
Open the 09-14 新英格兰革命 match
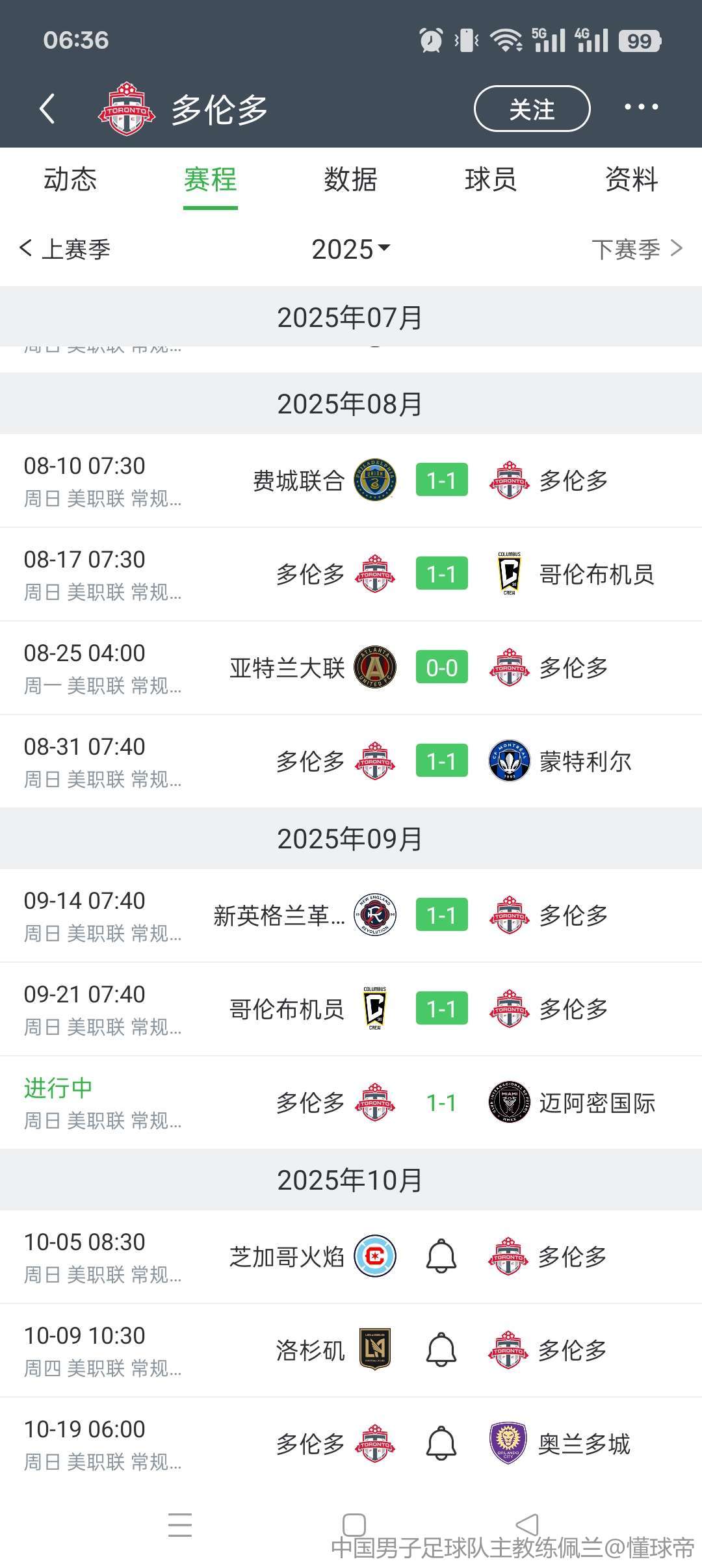[351, 916]
